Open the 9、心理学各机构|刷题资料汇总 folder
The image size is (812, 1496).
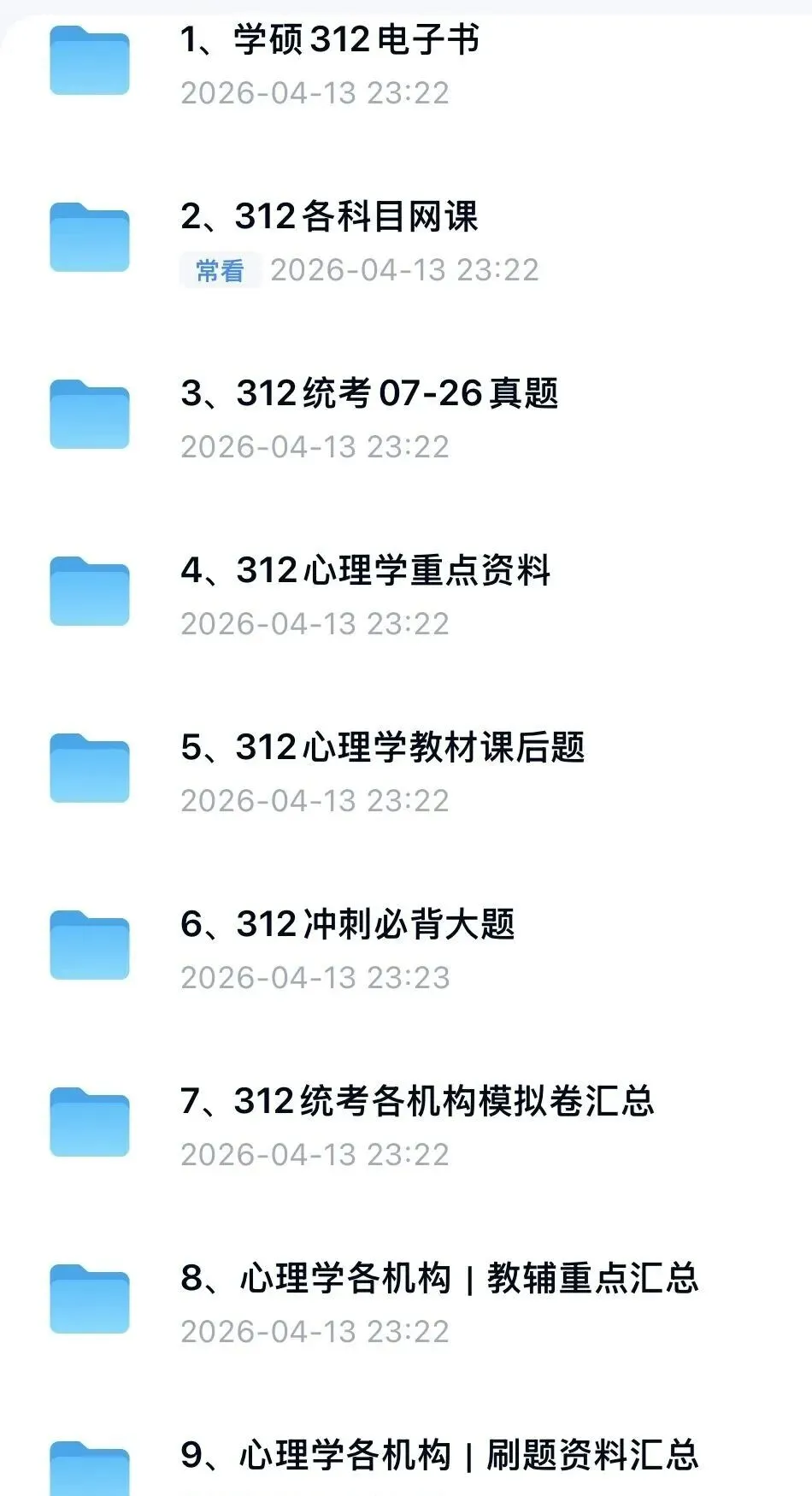click(406, 1453)
